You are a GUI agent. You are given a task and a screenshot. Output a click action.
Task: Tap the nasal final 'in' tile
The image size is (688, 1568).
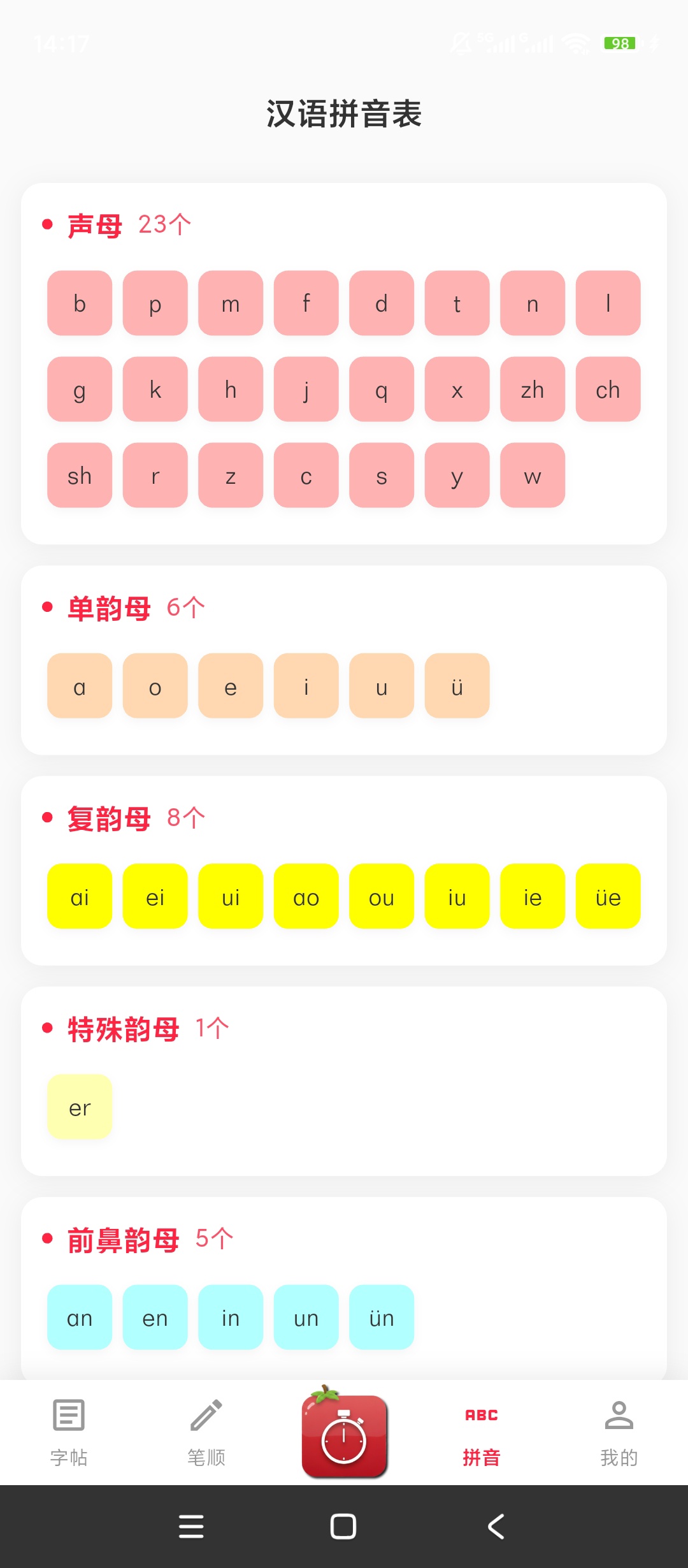(x=231, y=1317)
